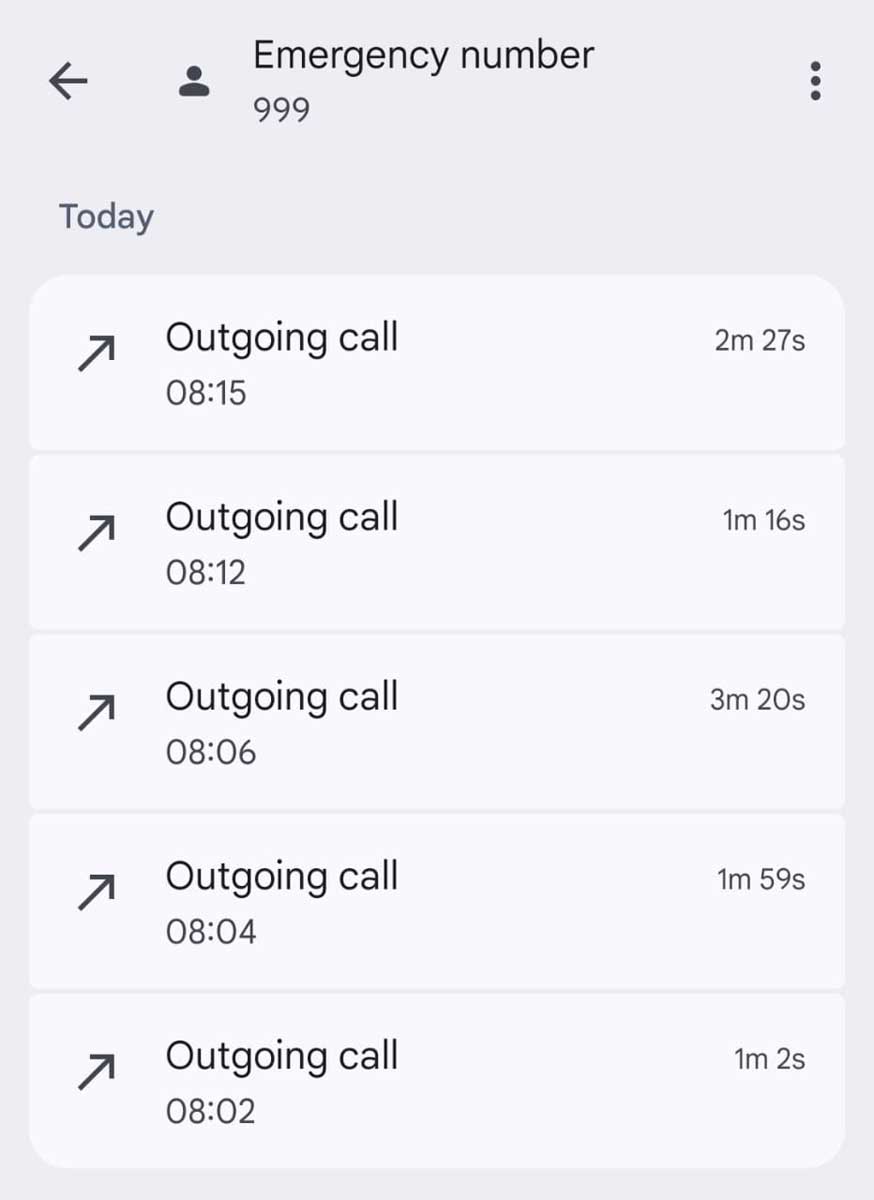Open the 08:02 outgoing call record
This screenshot has width=874, height=1200.
click(437, 1080)
